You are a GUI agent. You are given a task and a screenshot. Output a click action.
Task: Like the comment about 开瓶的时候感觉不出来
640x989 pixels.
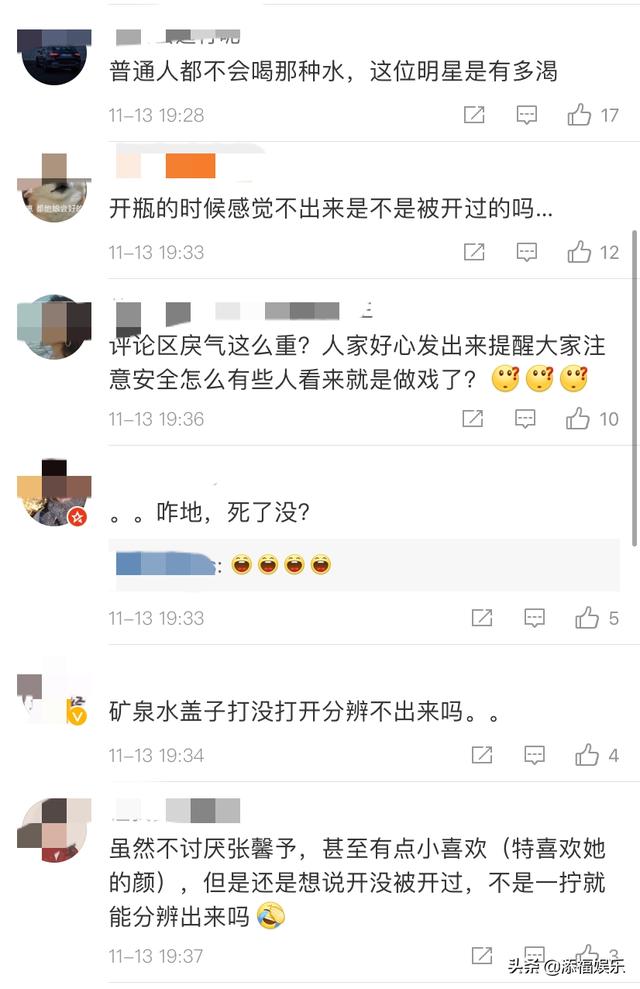pos(581,252)
